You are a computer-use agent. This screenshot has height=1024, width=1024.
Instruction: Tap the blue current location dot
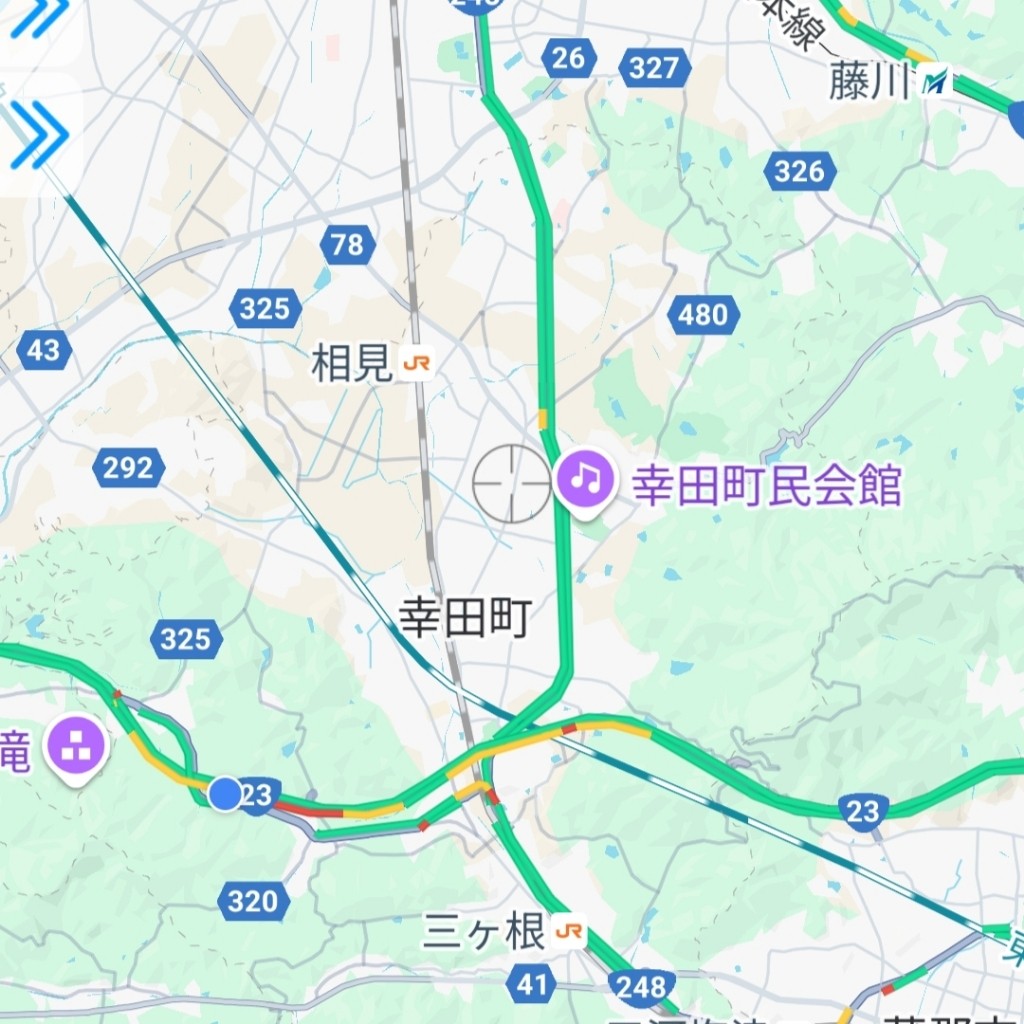tap(226, 794)
